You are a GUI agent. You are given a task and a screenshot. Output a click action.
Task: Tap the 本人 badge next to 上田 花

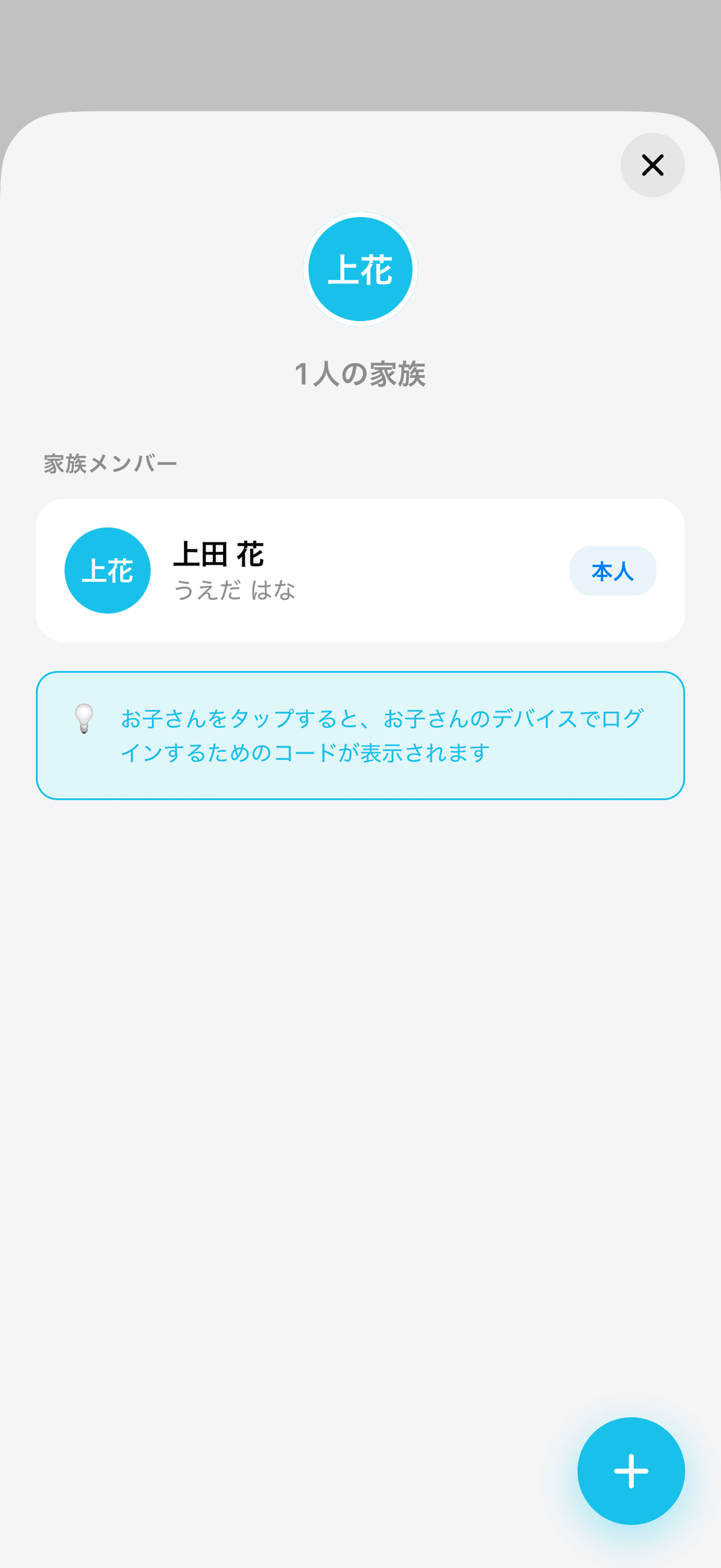[613, 571]
